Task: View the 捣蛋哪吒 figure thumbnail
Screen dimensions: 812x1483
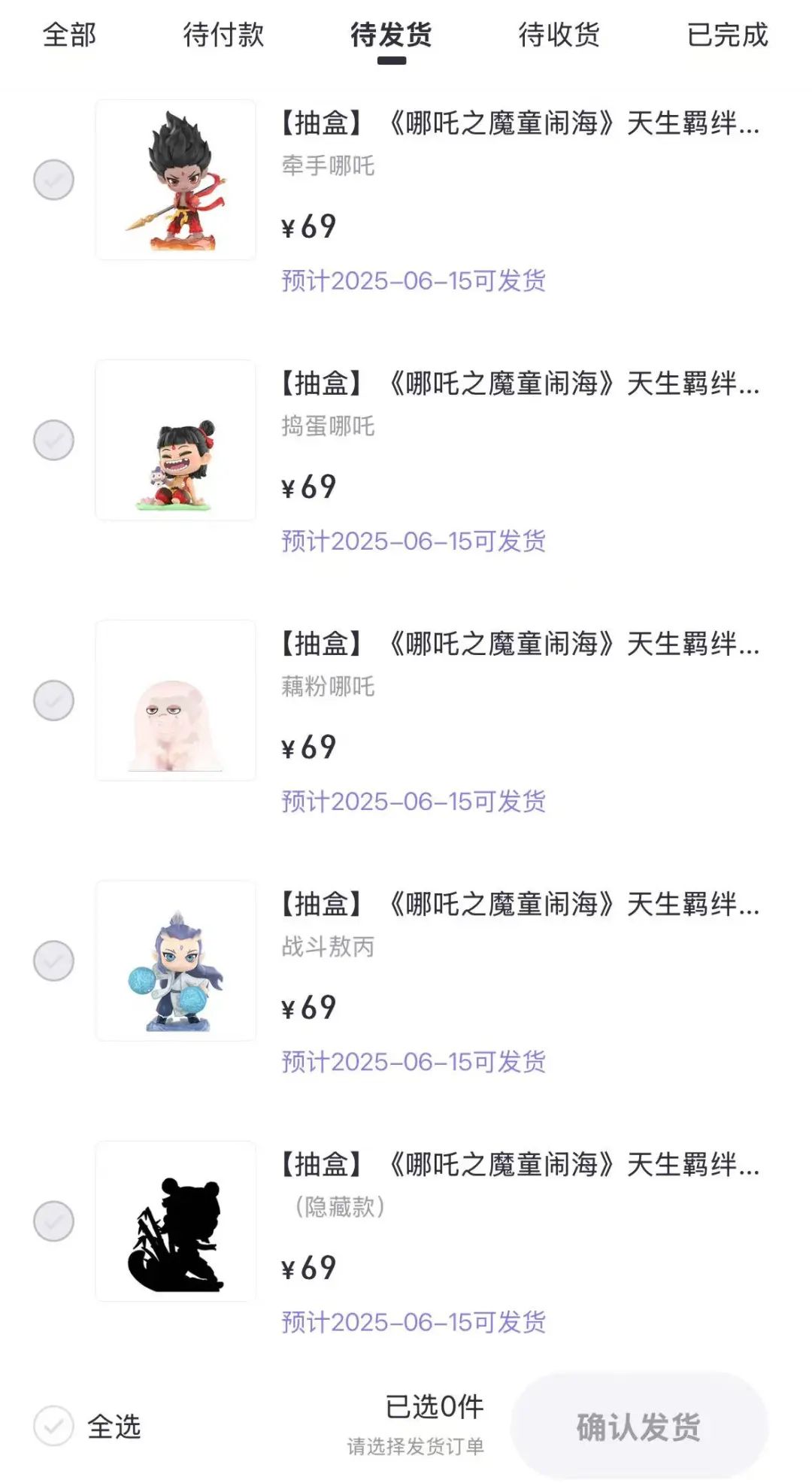Action: (175, 440)
